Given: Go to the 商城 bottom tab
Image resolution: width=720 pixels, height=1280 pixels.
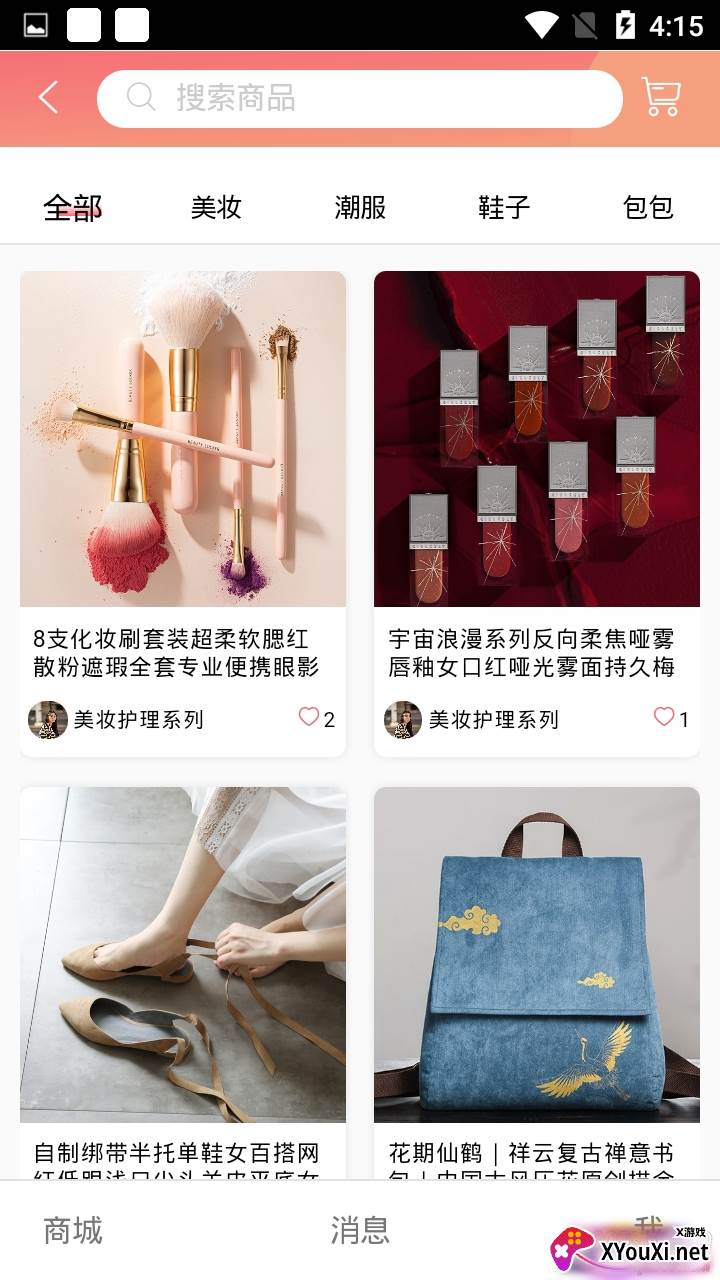Looking at the screenshot, I should pyautogui.click(x=73, y=1230).
